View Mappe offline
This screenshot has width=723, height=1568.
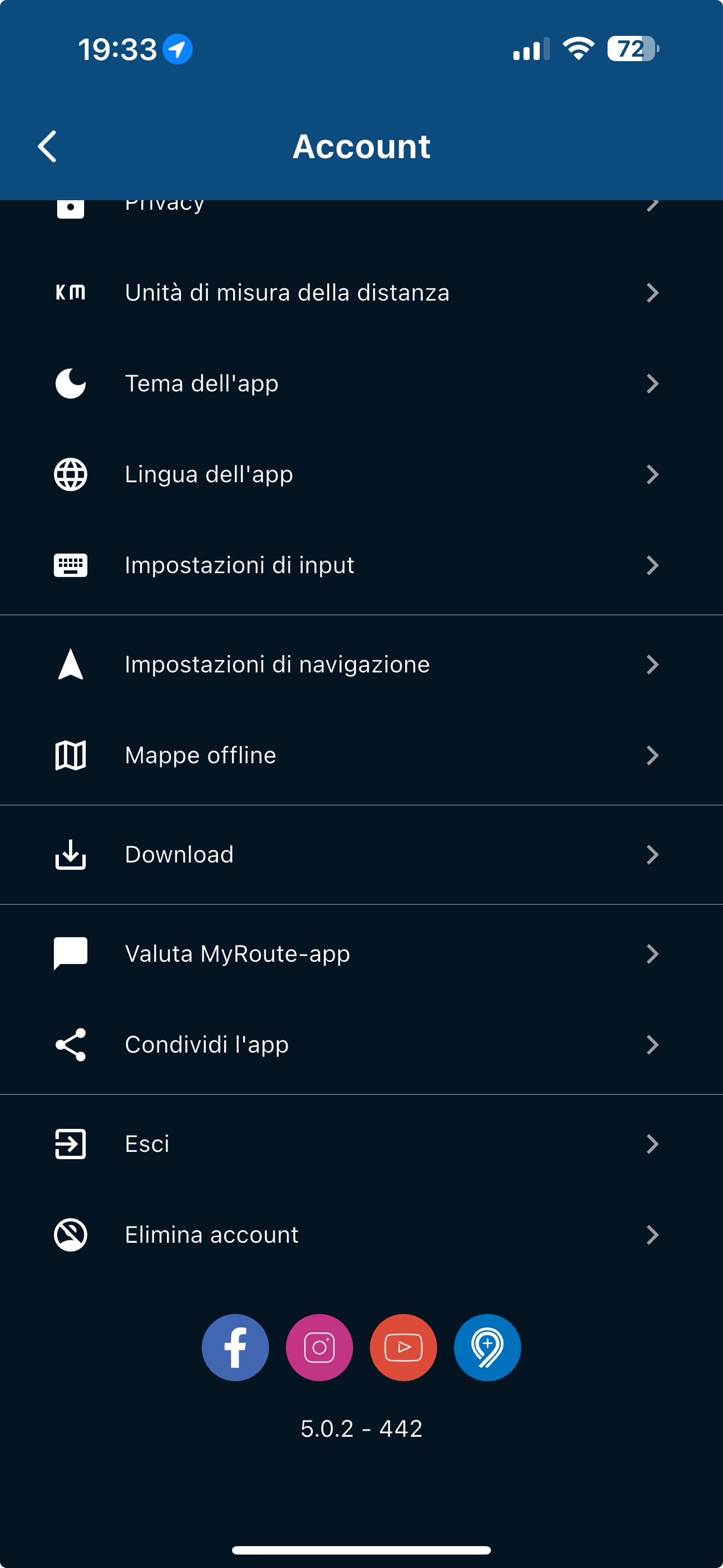point(361,755)
